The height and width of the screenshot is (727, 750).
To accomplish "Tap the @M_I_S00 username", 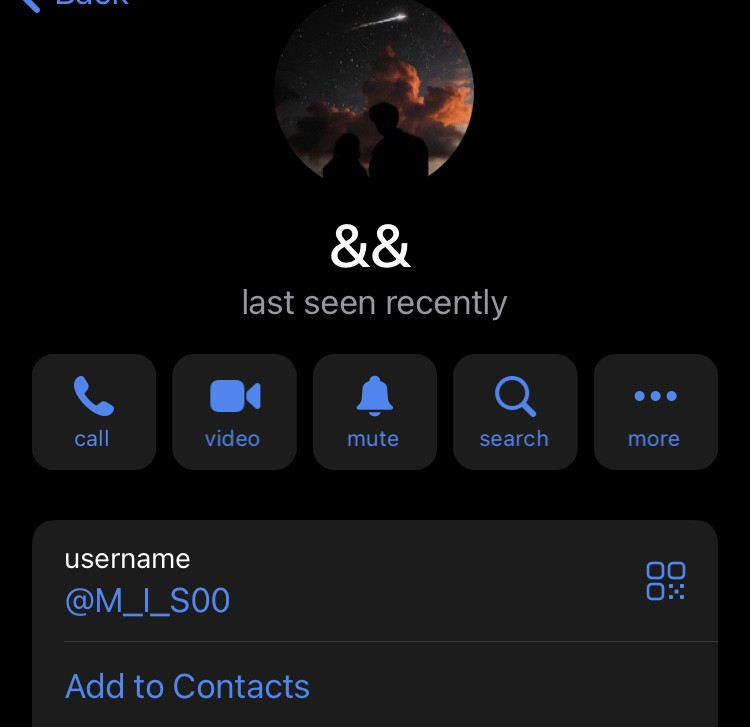I will pyautogui.click(x=148, y=600).
